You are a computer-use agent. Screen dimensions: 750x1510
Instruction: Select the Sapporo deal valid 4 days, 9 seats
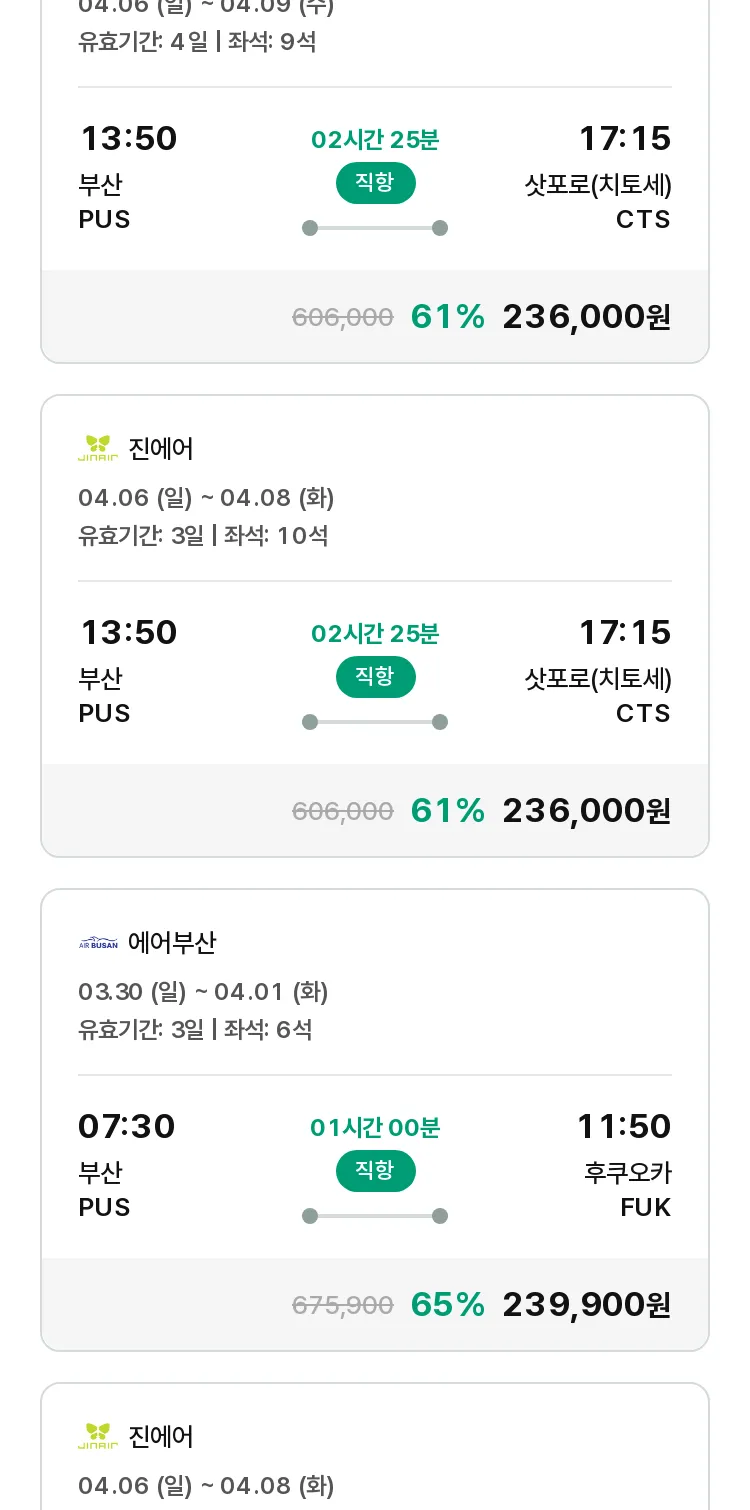click(375, 180)
